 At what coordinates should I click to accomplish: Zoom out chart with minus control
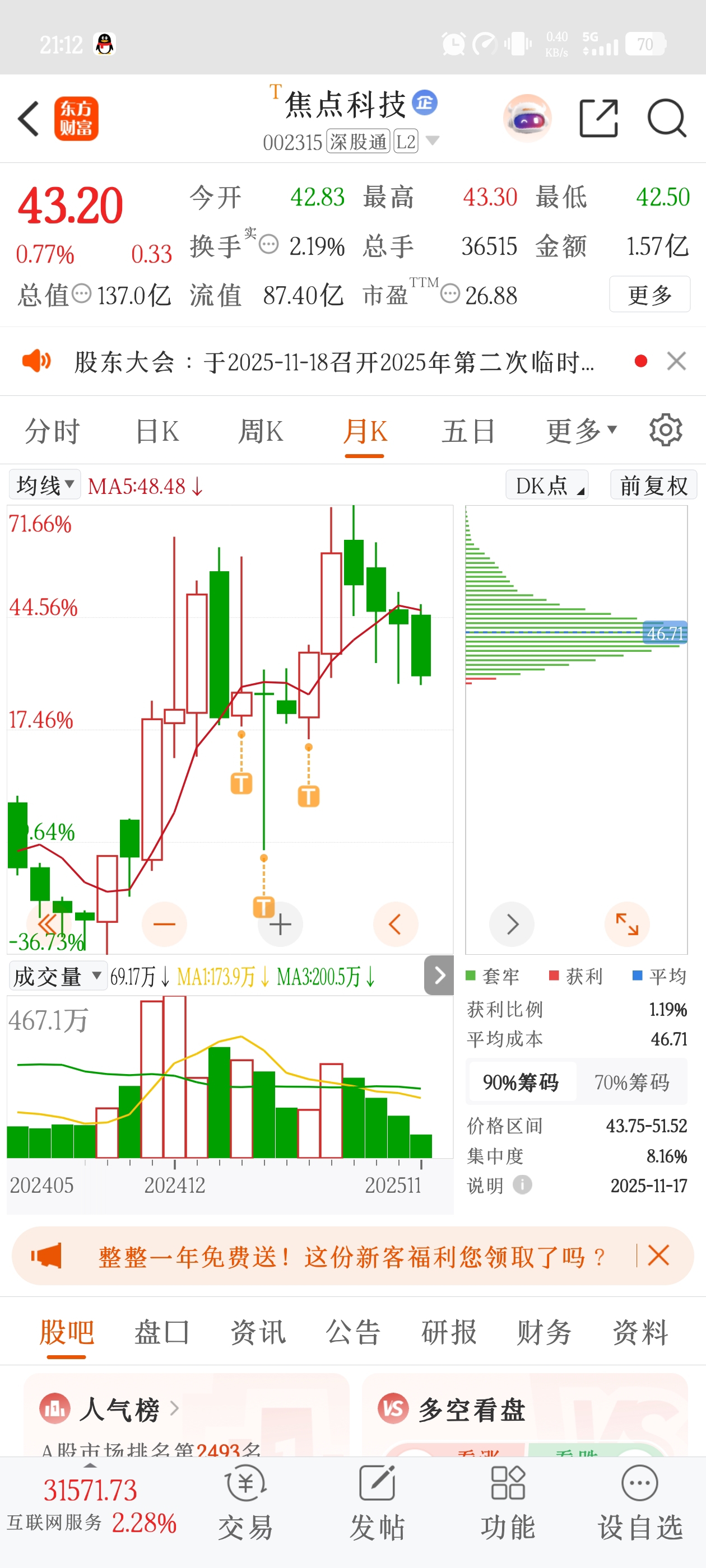click(163, 924)
